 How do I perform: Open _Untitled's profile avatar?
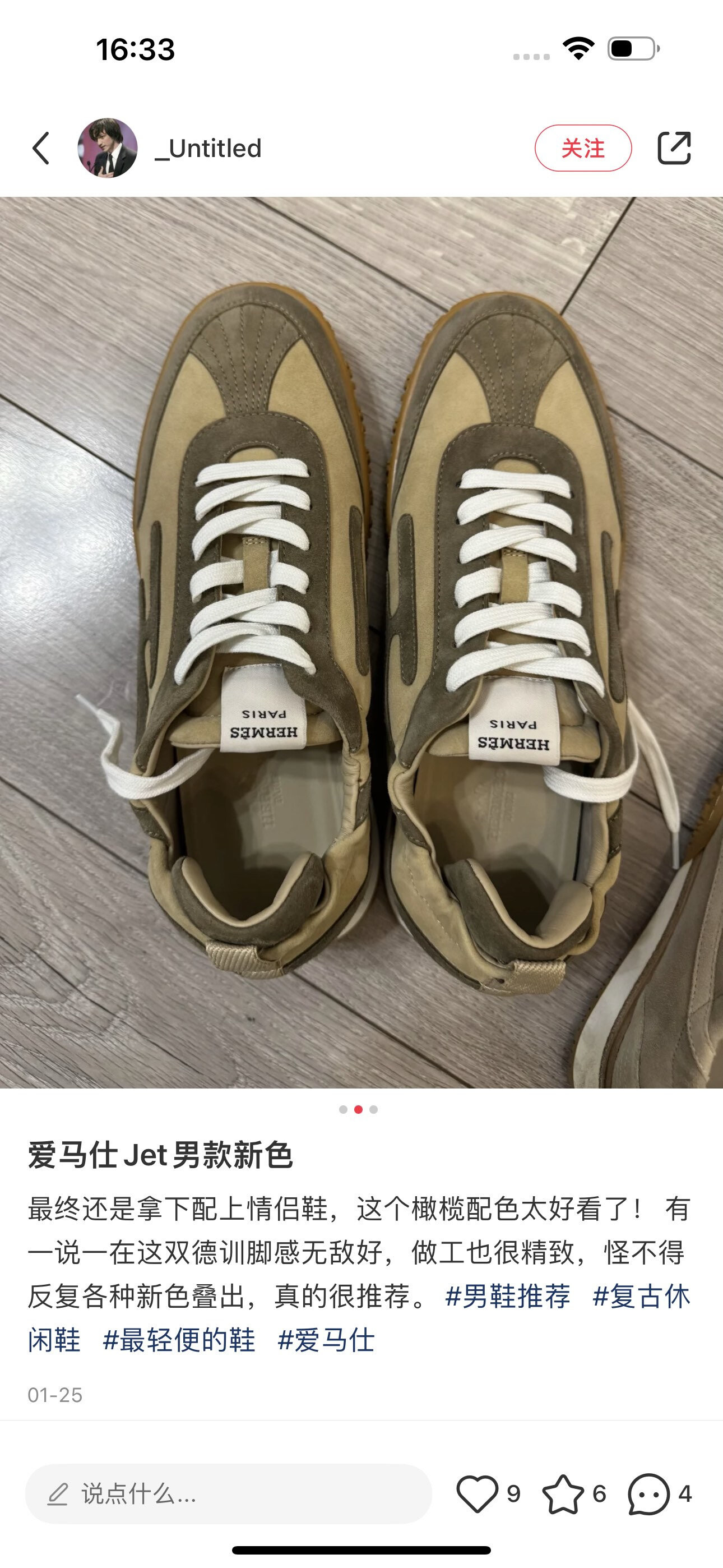[108, 148]
